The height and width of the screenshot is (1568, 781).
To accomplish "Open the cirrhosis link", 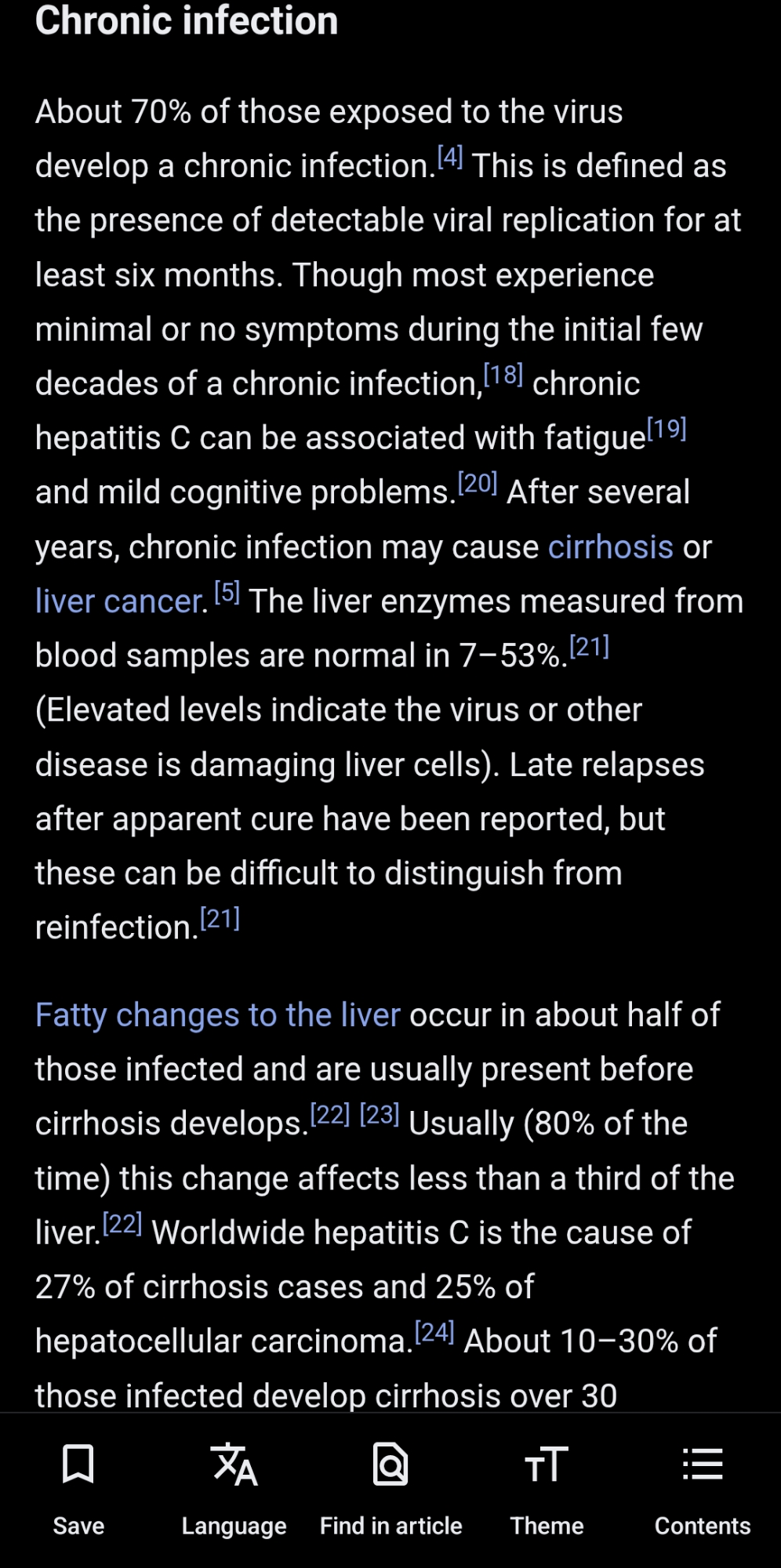I will click(x=610, y=547).
